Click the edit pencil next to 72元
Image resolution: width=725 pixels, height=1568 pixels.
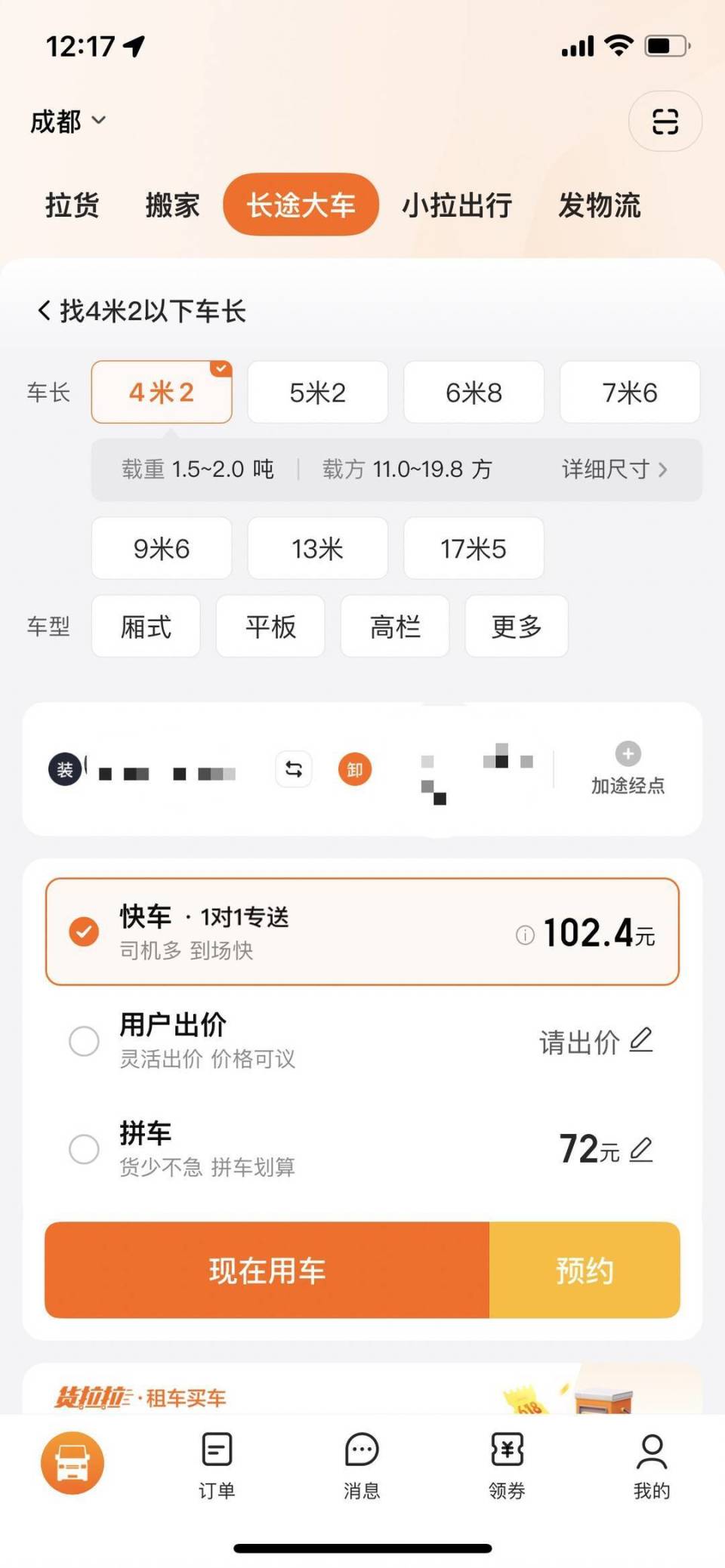pyautogui.click(x=642, y=1149)
